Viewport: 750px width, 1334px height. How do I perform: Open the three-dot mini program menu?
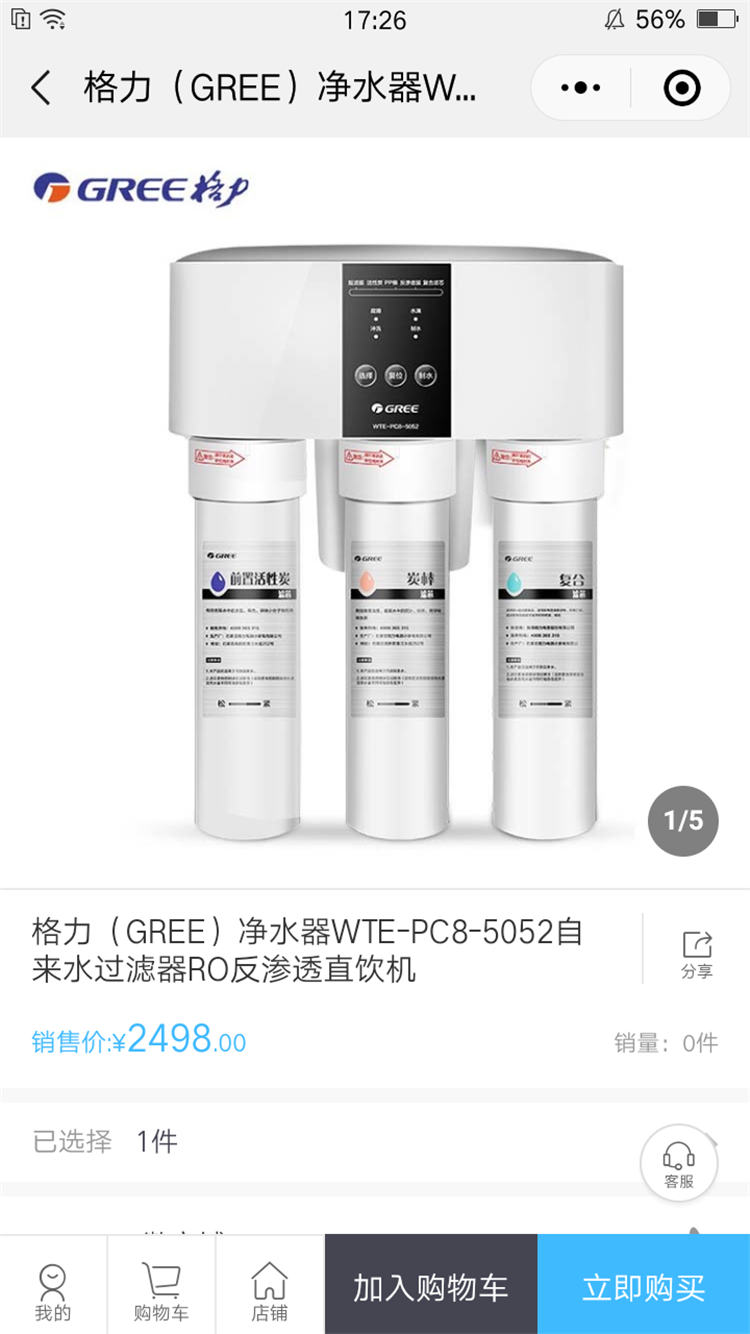tap(581, 89)
